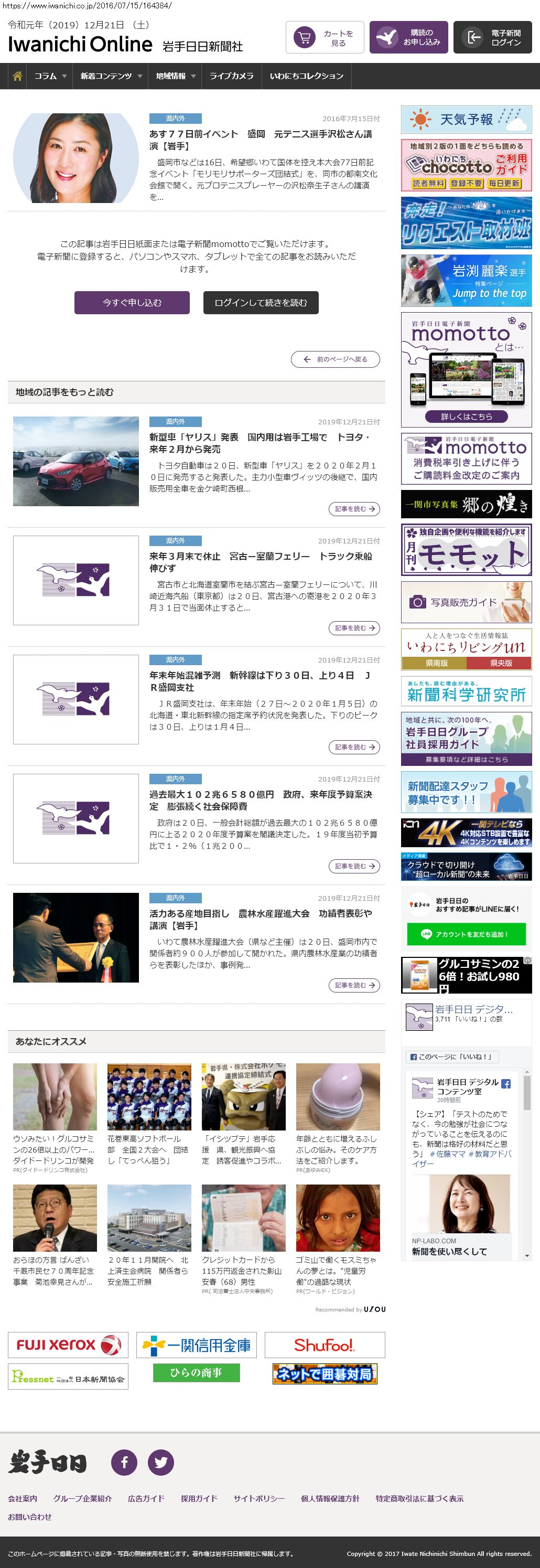Image resolution: width=540 pixels, height=1568 pixels.
Task: Open ライブカメラ page
Action: (231, 76)
